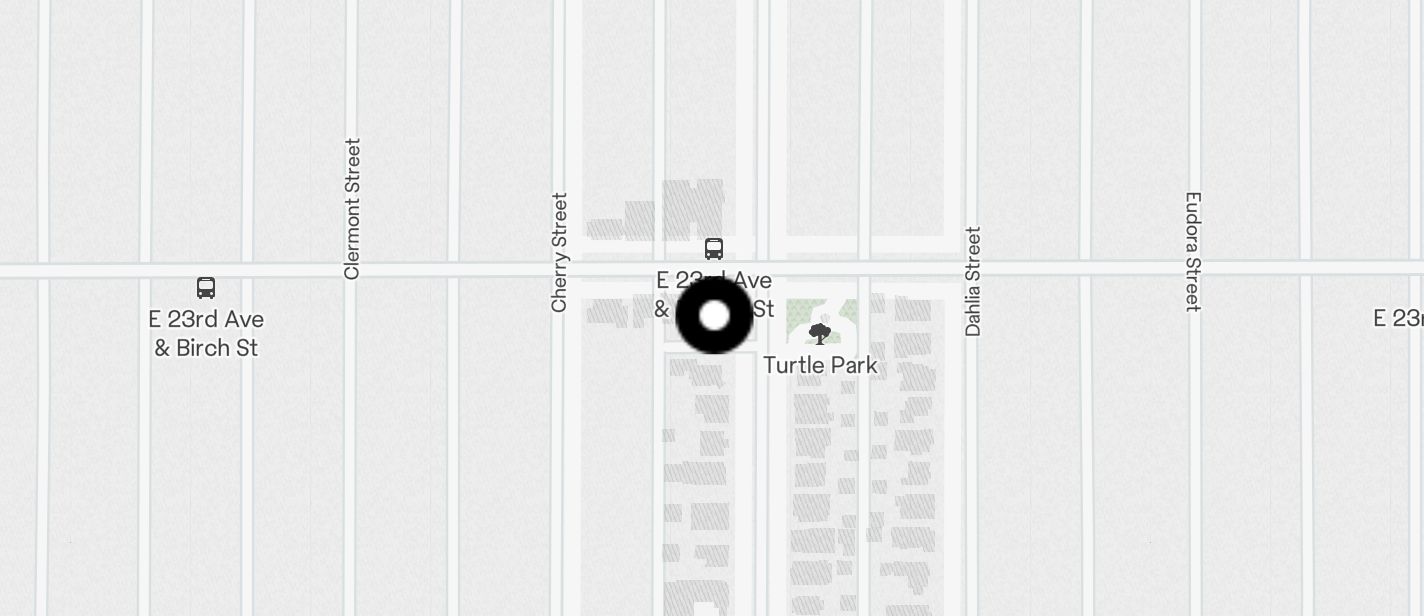This screenshot has height=616, width=1424.
Task: Open the bus stop above the location pin
Action: pyautogui.click(x=714, y=249)
